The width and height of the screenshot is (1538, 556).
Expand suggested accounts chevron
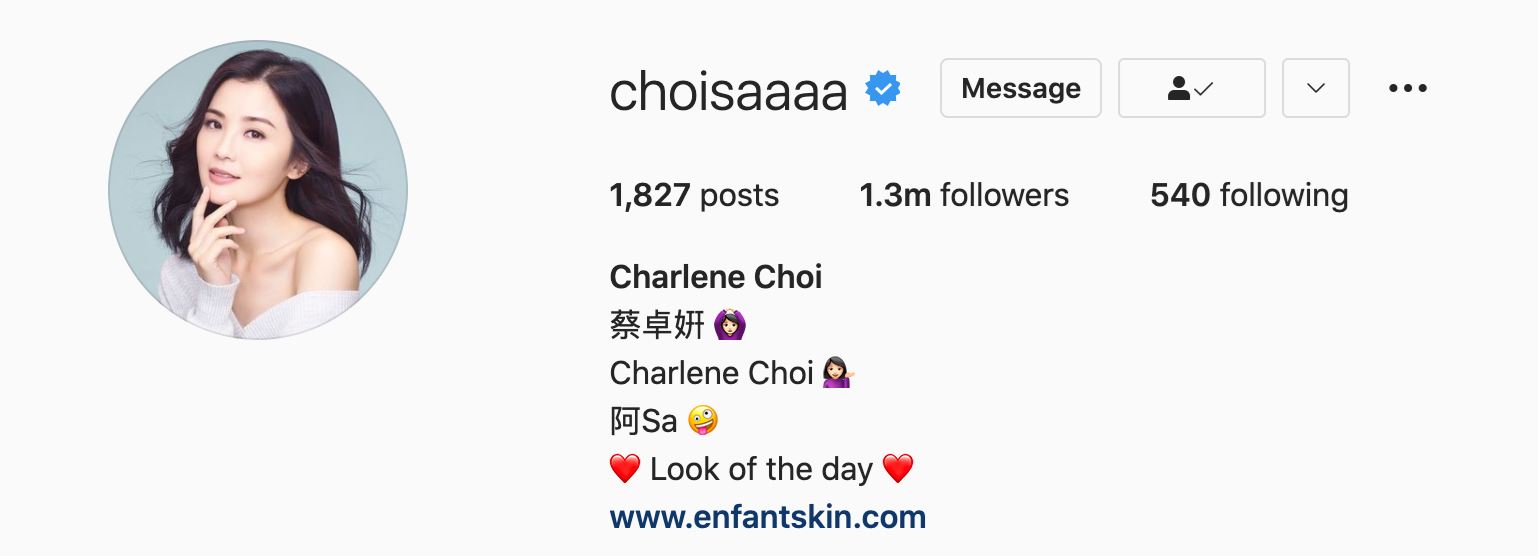coord(1315,88)
